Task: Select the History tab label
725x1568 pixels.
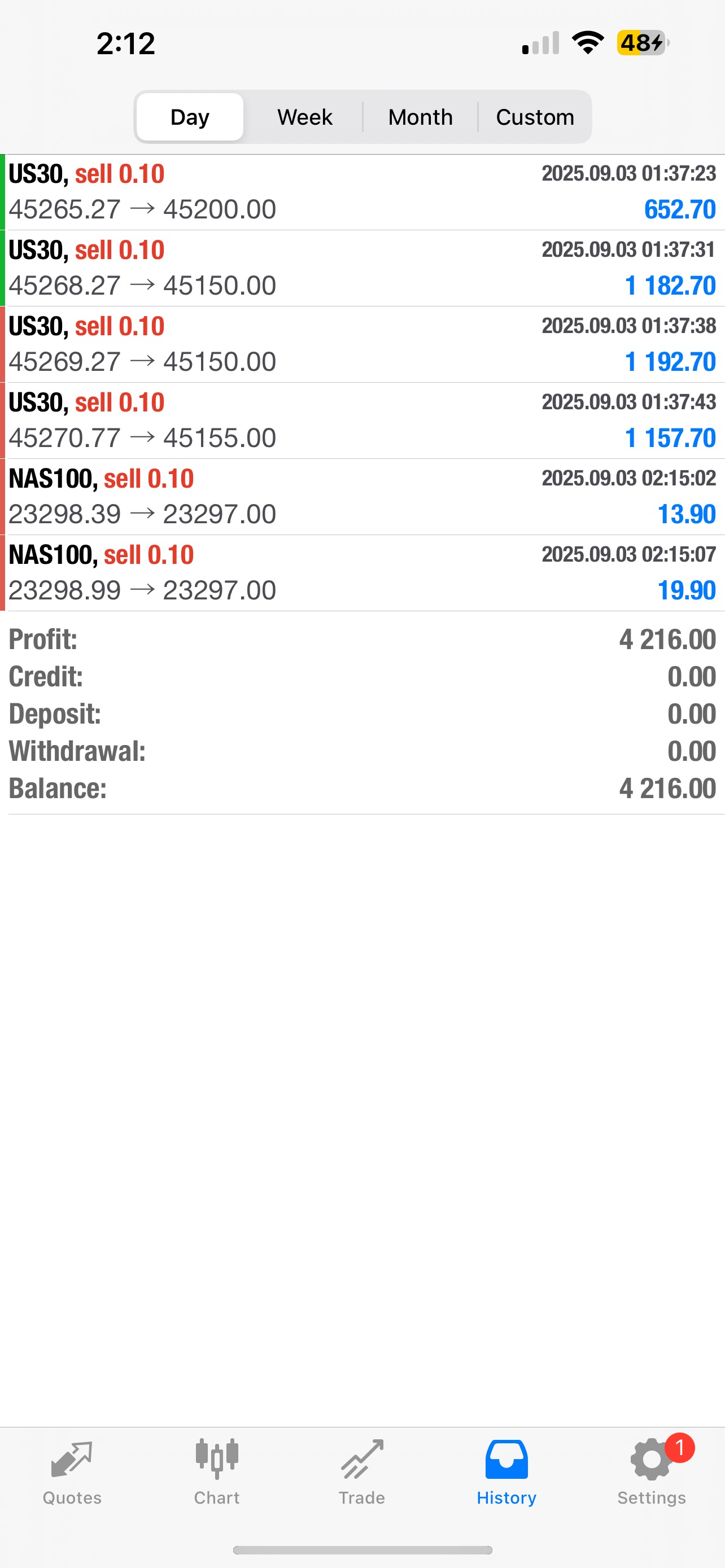Action: tap(506, 1497)
